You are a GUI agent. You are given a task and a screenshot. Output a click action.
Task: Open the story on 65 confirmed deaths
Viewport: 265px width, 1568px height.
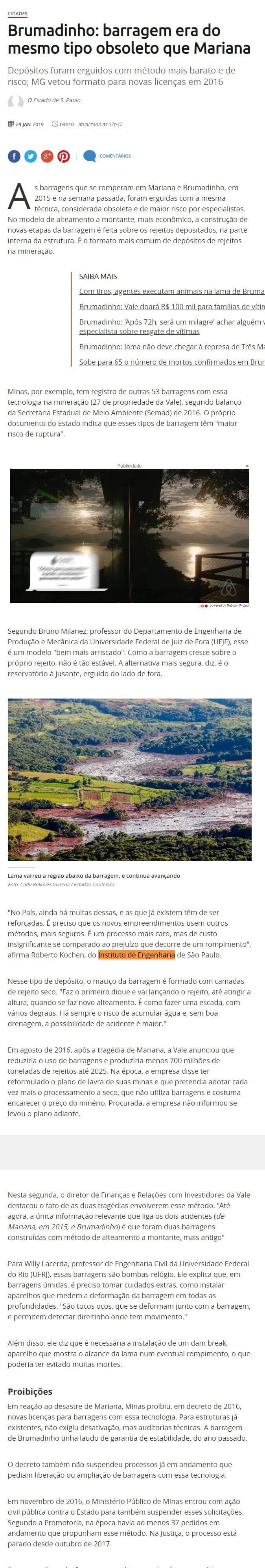click(171, 362)
